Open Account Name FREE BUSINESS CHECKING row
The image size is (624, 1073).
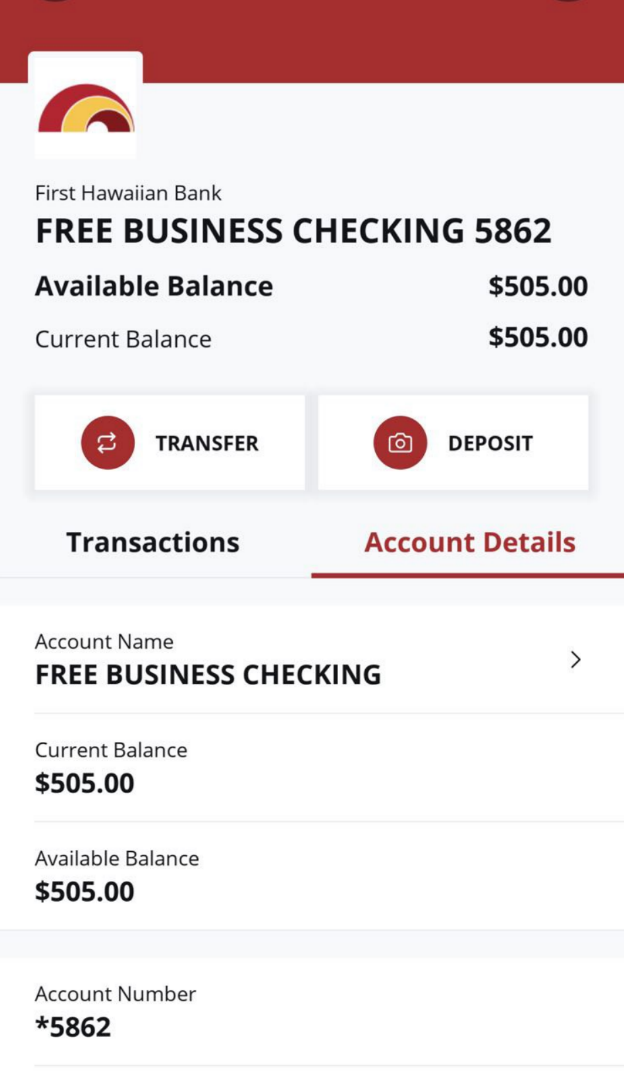310,660
